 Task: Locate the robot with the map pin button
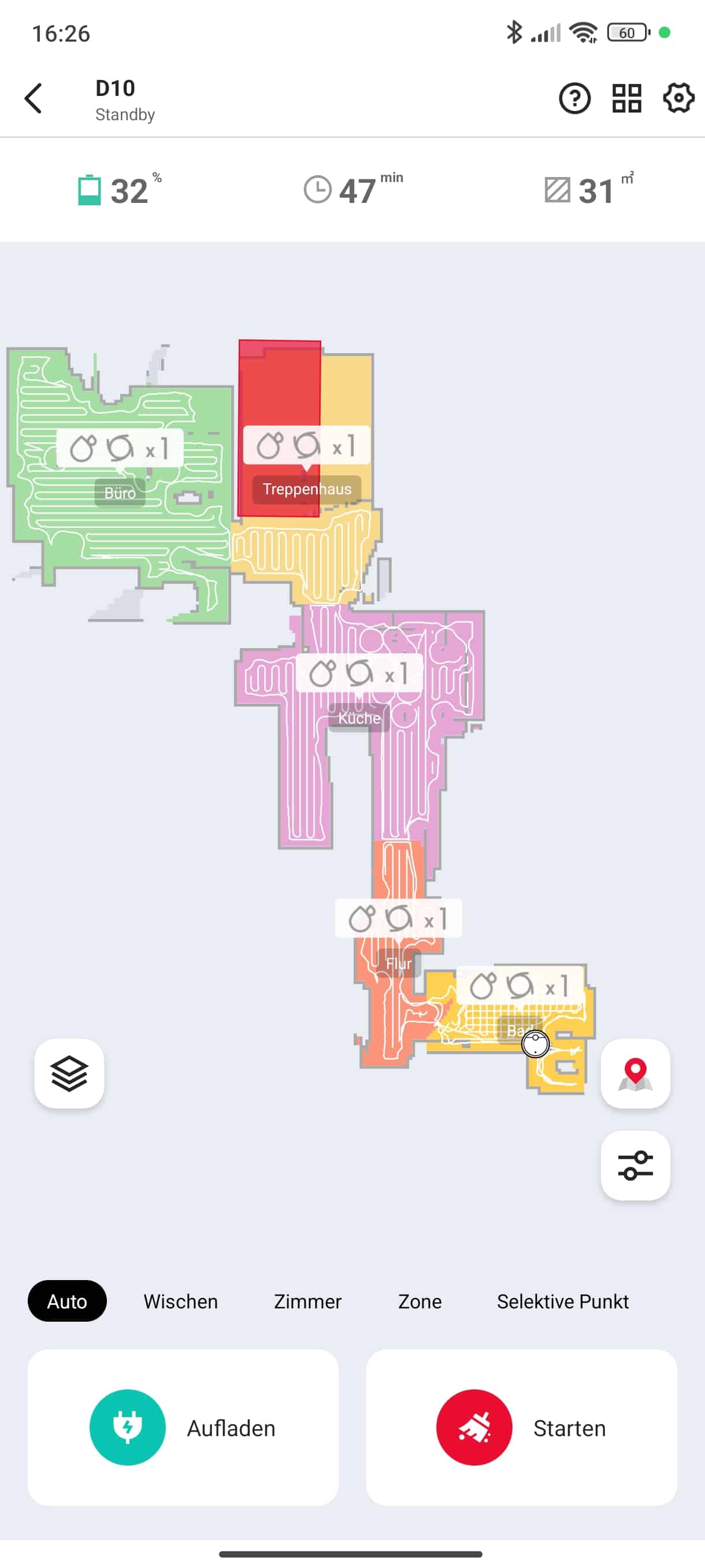[635, 1074]
